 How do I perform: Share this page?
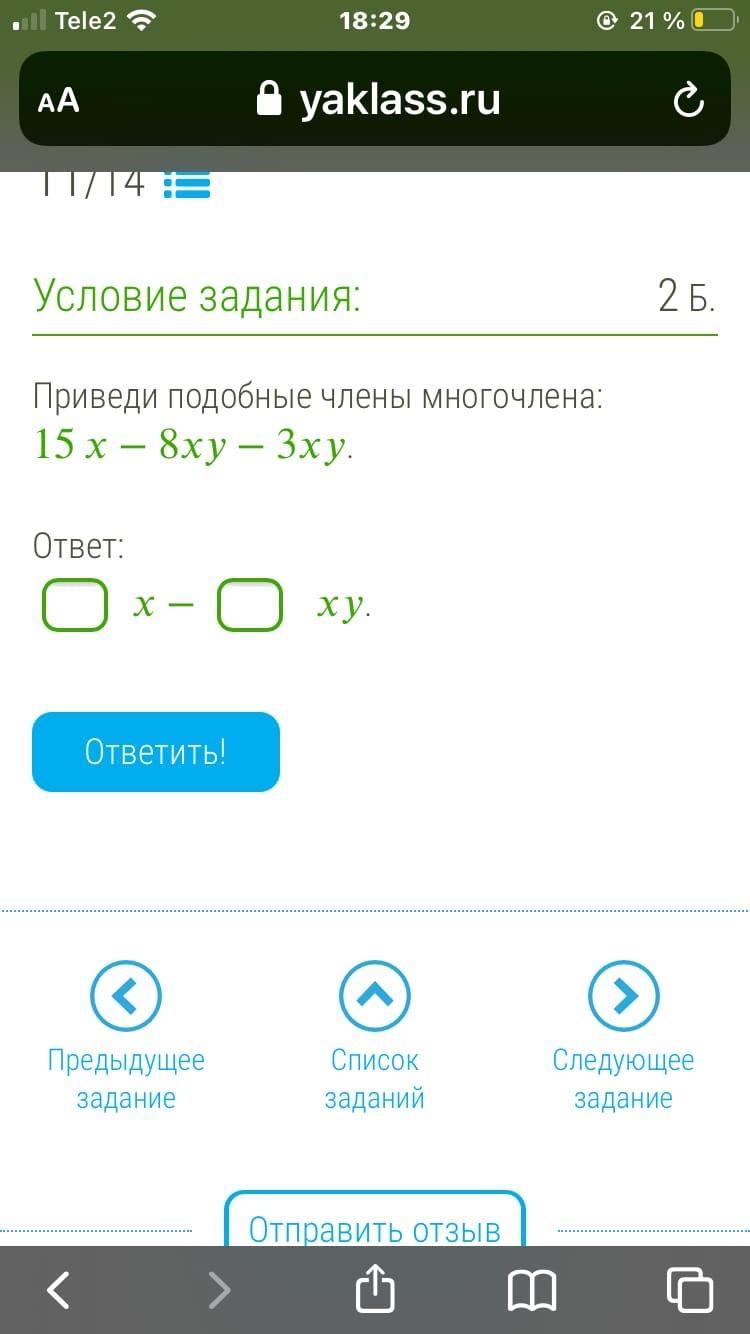(375, 1288)
